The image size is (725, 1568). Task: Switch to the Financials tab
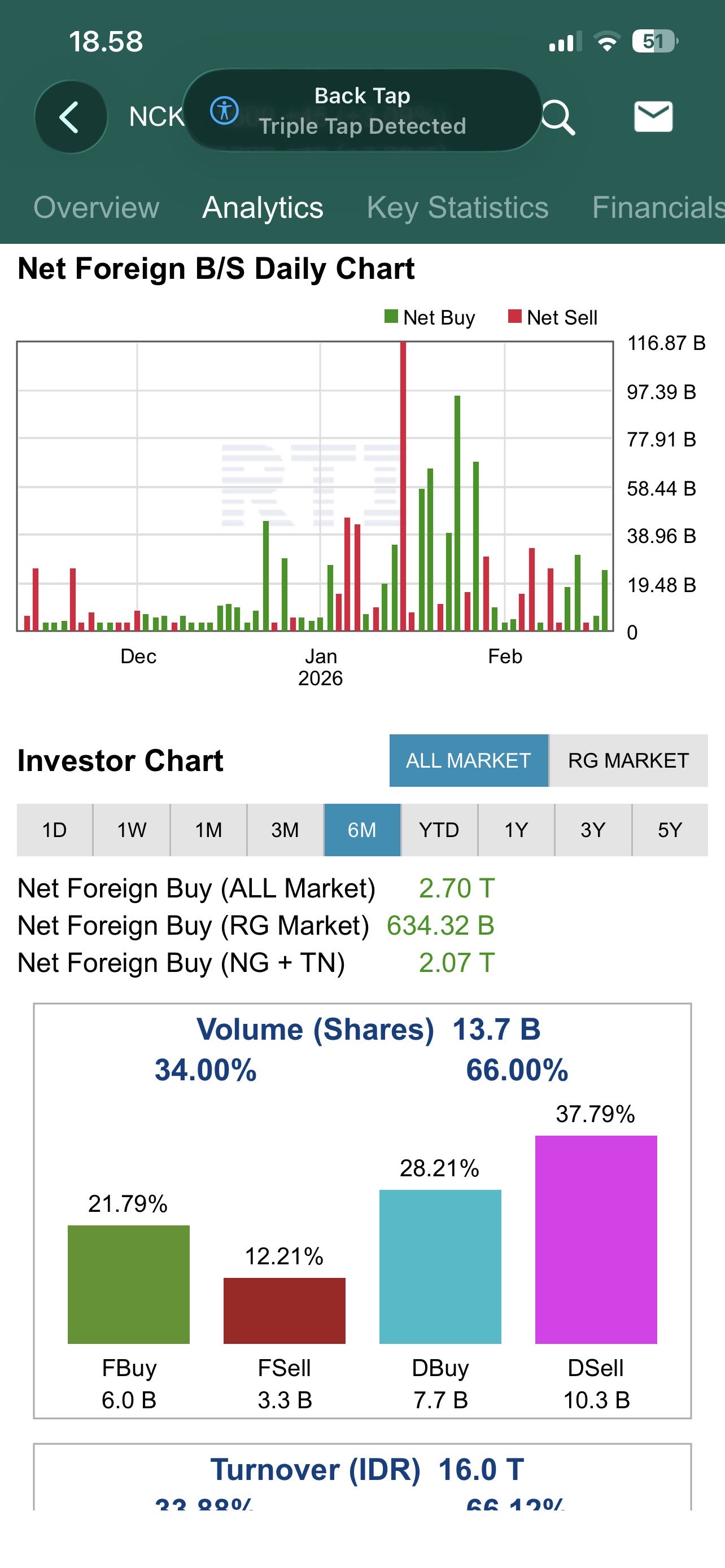[x=657, y=208]
